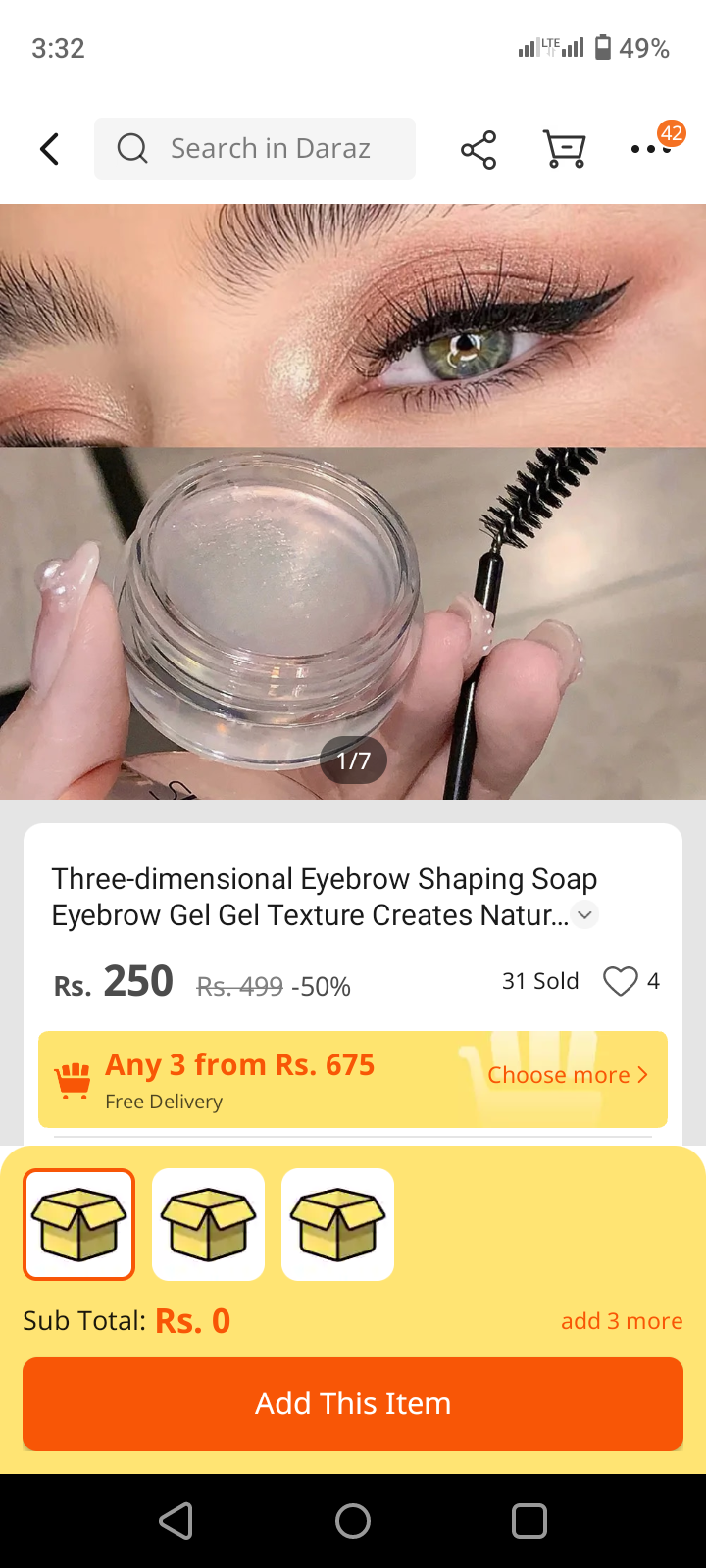This screenshot has height=1568, width=706.
Task: Expand the full product title
Action: point(585,915)
